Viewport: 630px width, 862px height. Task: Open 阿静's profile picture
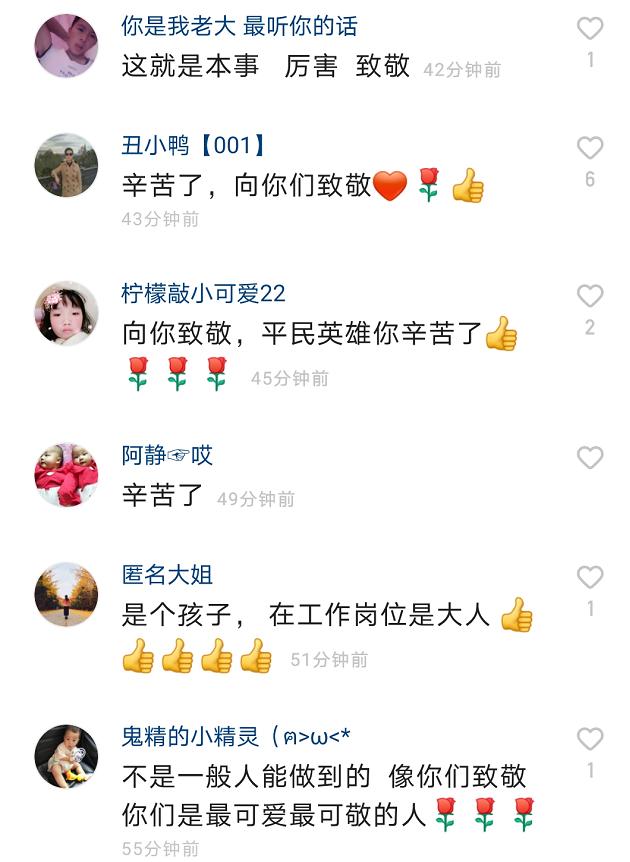66,475
